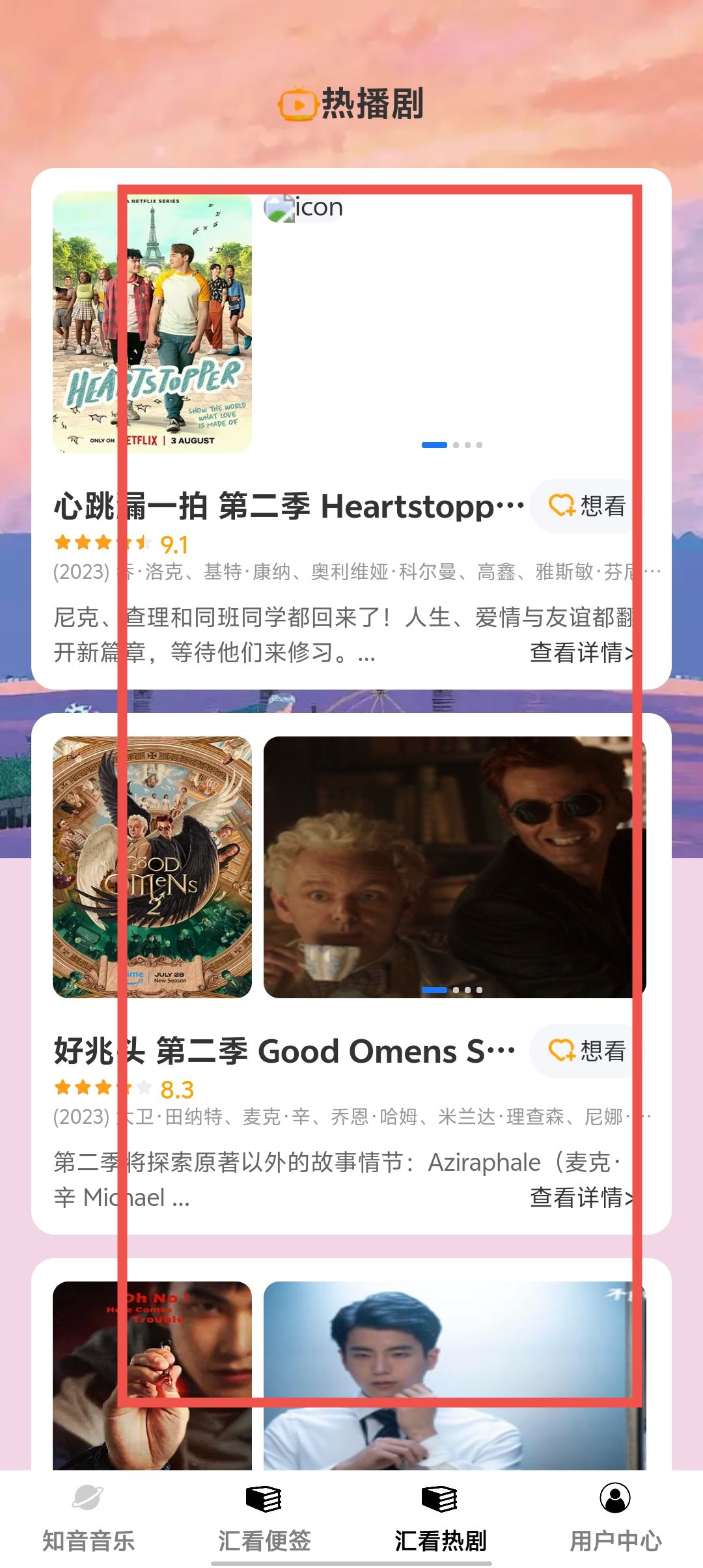Tap the Good Omens carousel page indicator
Image resolution: width=703 pixels, height=1568 pixels.
(x=452, y=990)
